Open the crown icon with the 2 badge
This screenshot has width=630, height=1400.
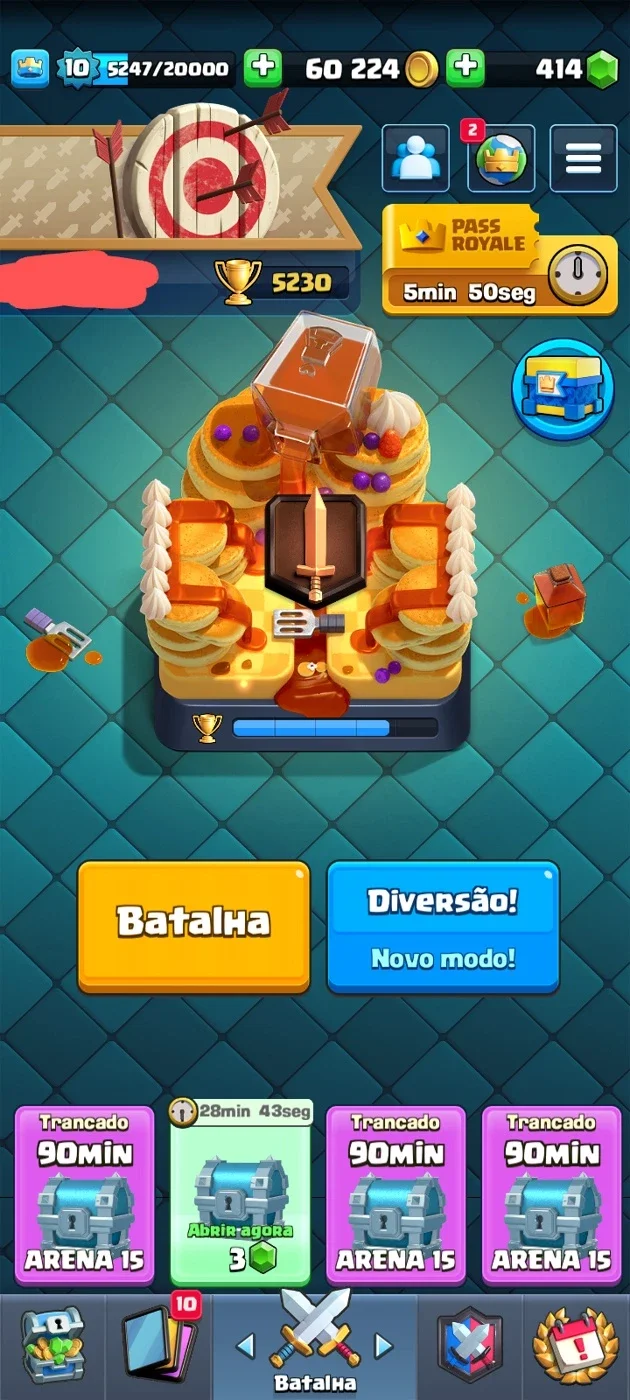[500, 158]
